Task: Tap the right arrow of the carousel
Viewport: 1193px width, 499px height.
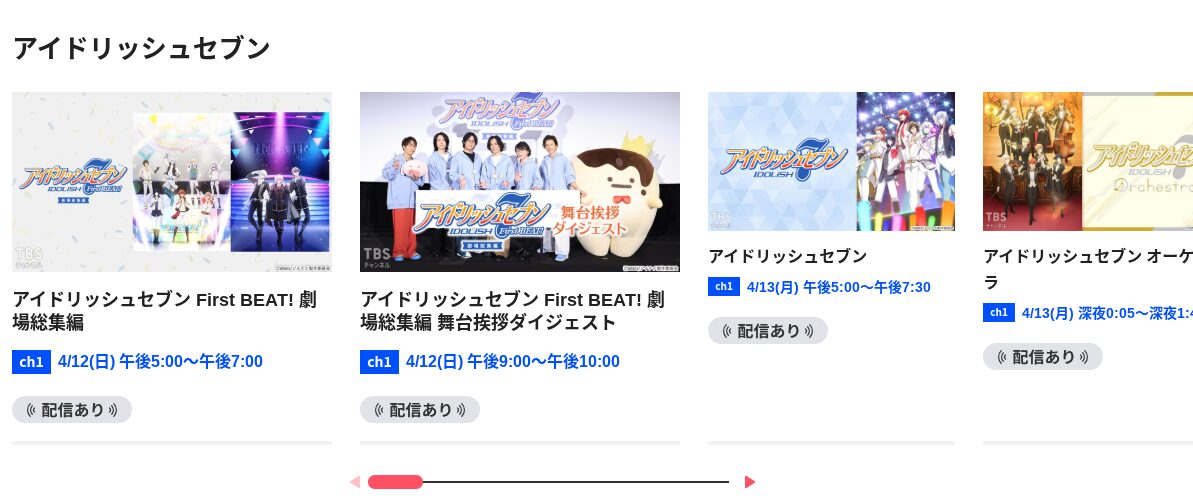Action: [x=749, y=482]
